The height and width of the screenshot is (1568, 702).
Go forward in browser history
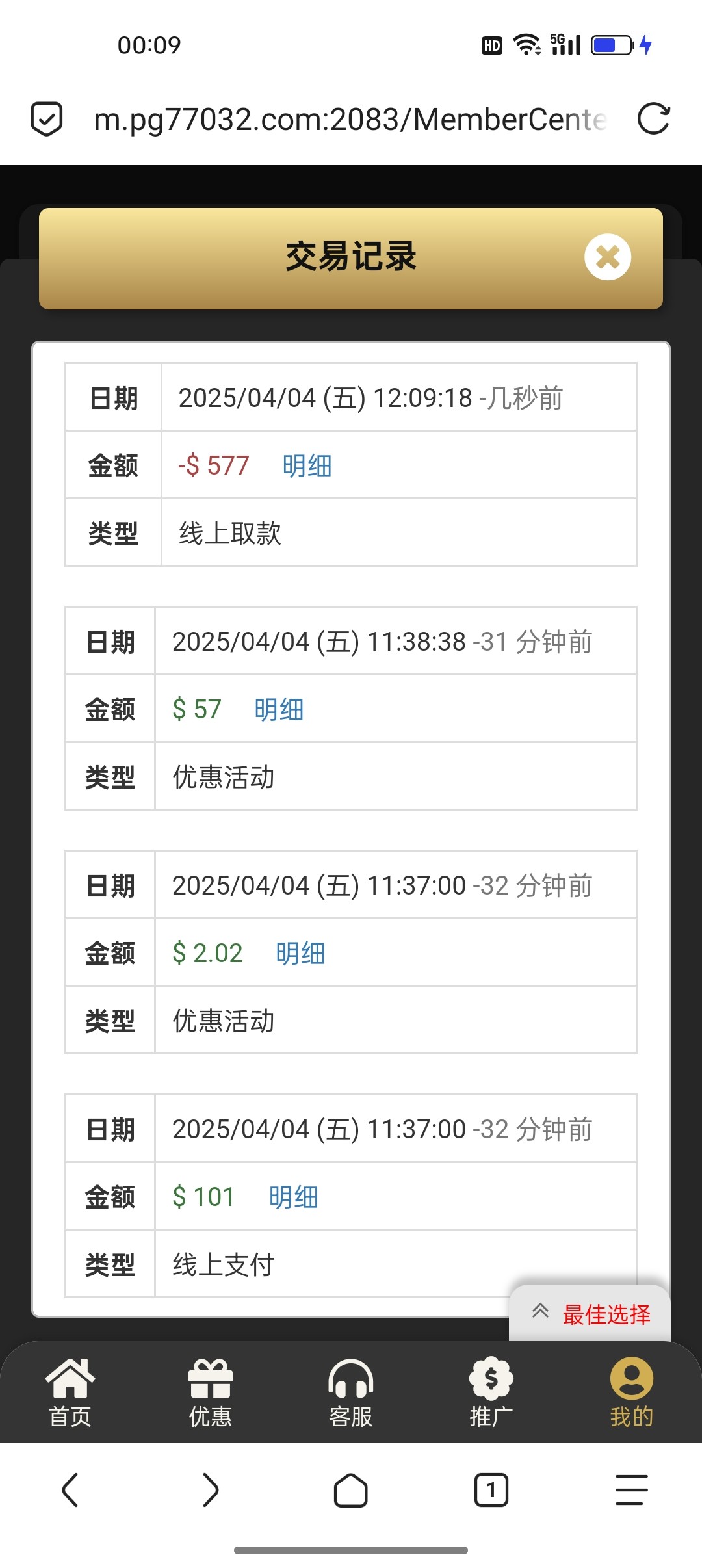tap(211, 1489)
